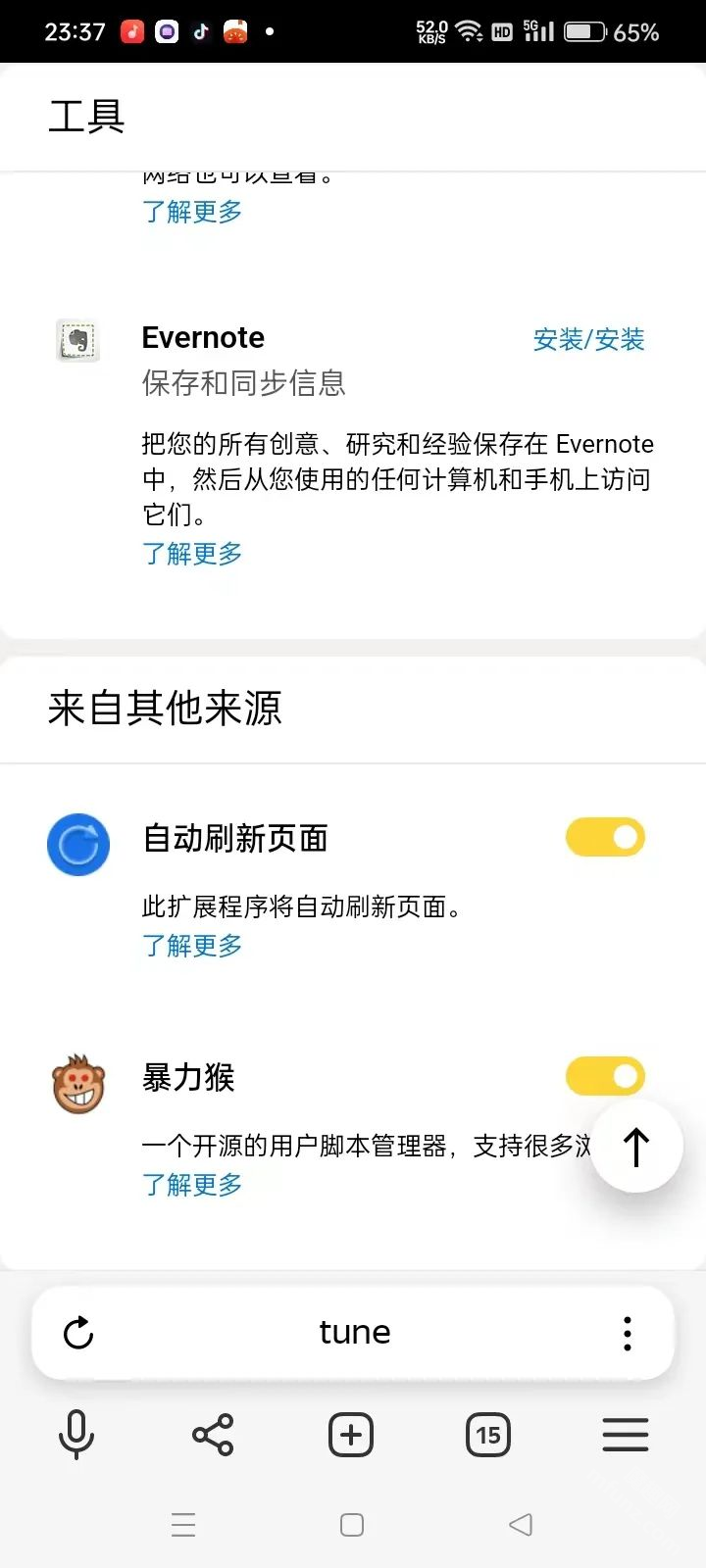Screen dimensions: 706x1568
Task: Tap the Evernote extension icon
Action: tap(77, 340)
